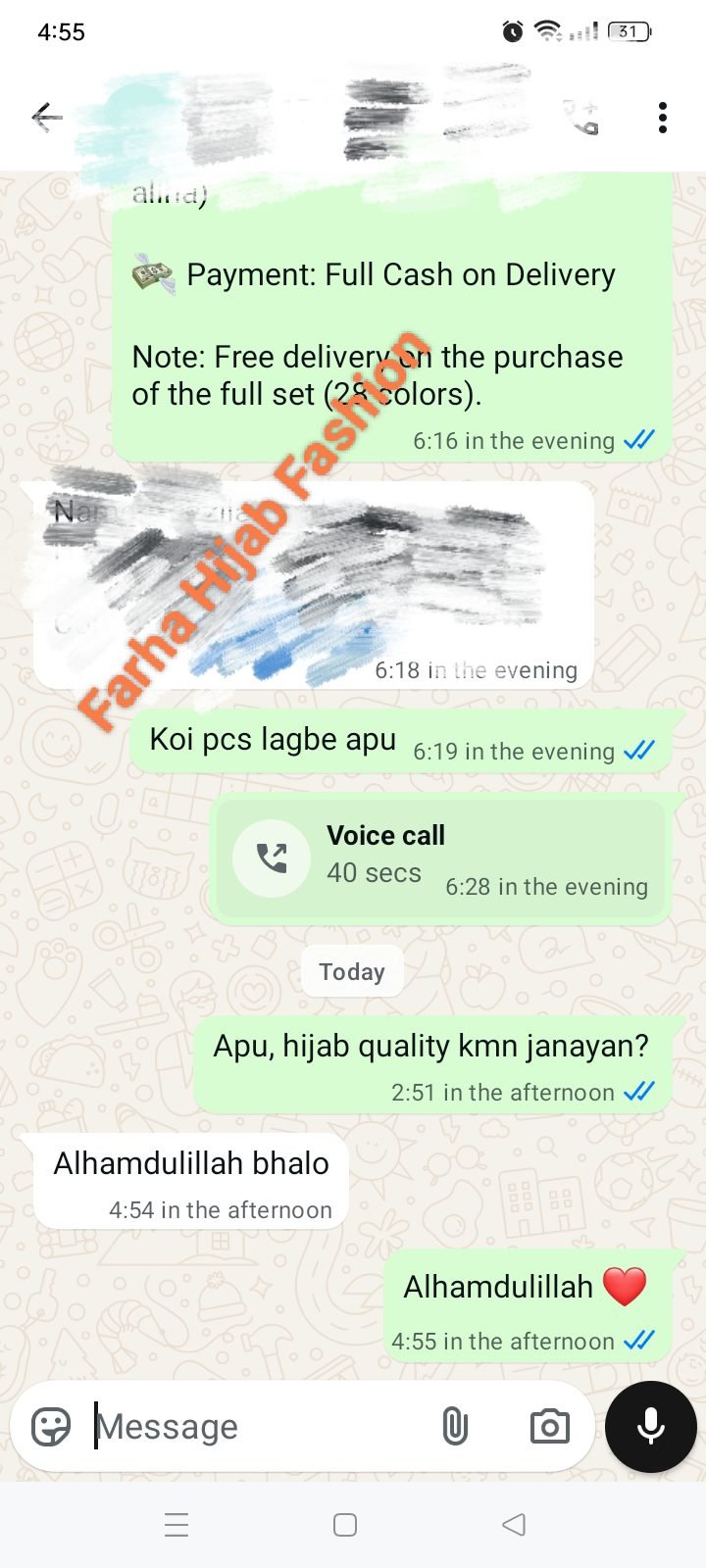The image size is (706, 1568).
Task: Open the three-dot overflow menu
Action: click(x=663, y=118)
